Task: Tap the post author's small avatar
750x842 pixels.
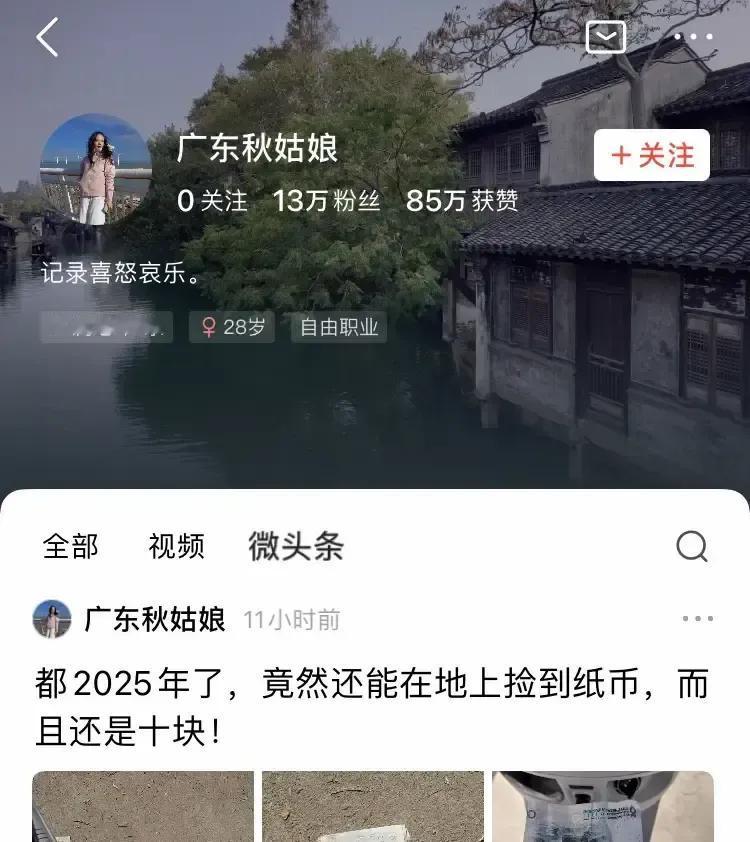Action: 49,617
